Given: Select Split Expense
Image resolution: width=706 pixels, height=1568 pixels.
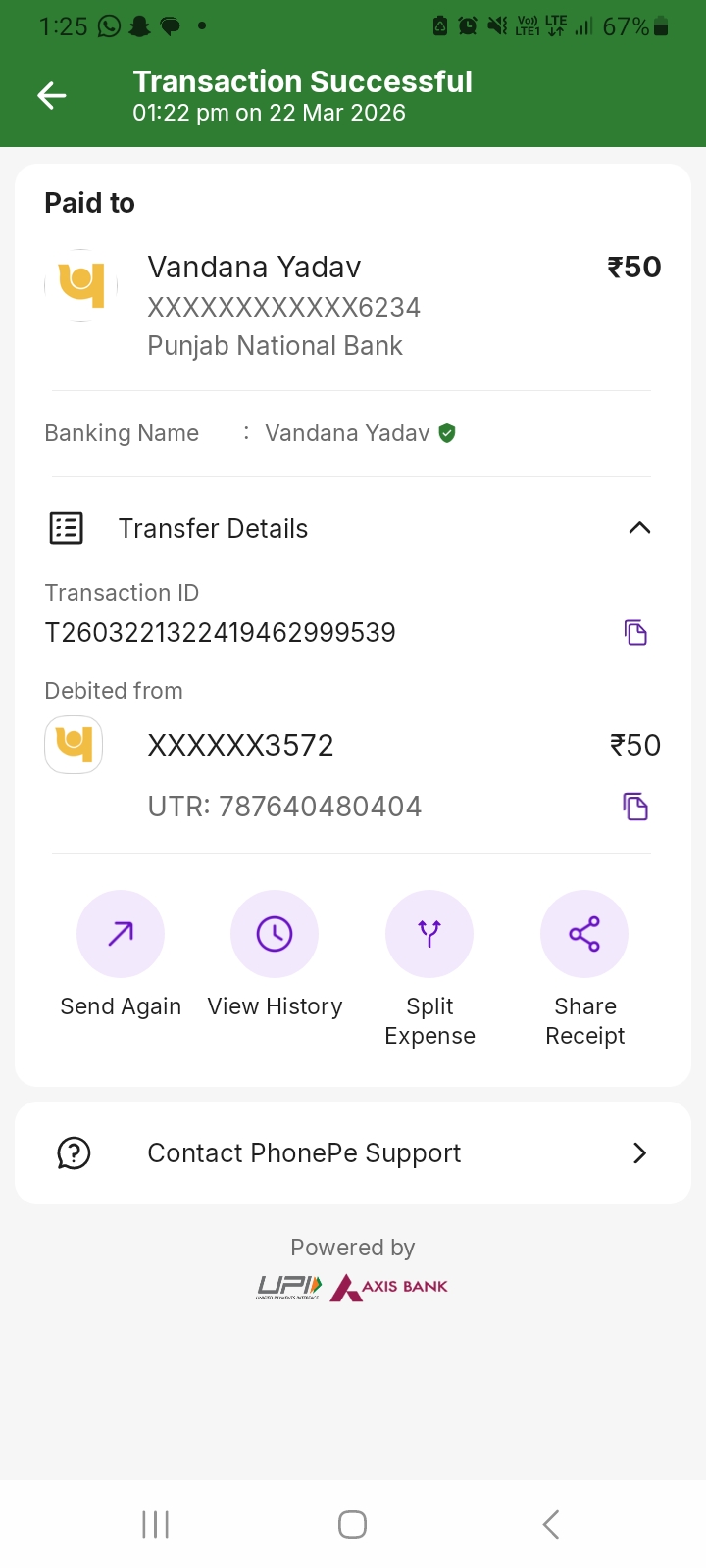Looking at the screenshot, I should pos(429,934).
